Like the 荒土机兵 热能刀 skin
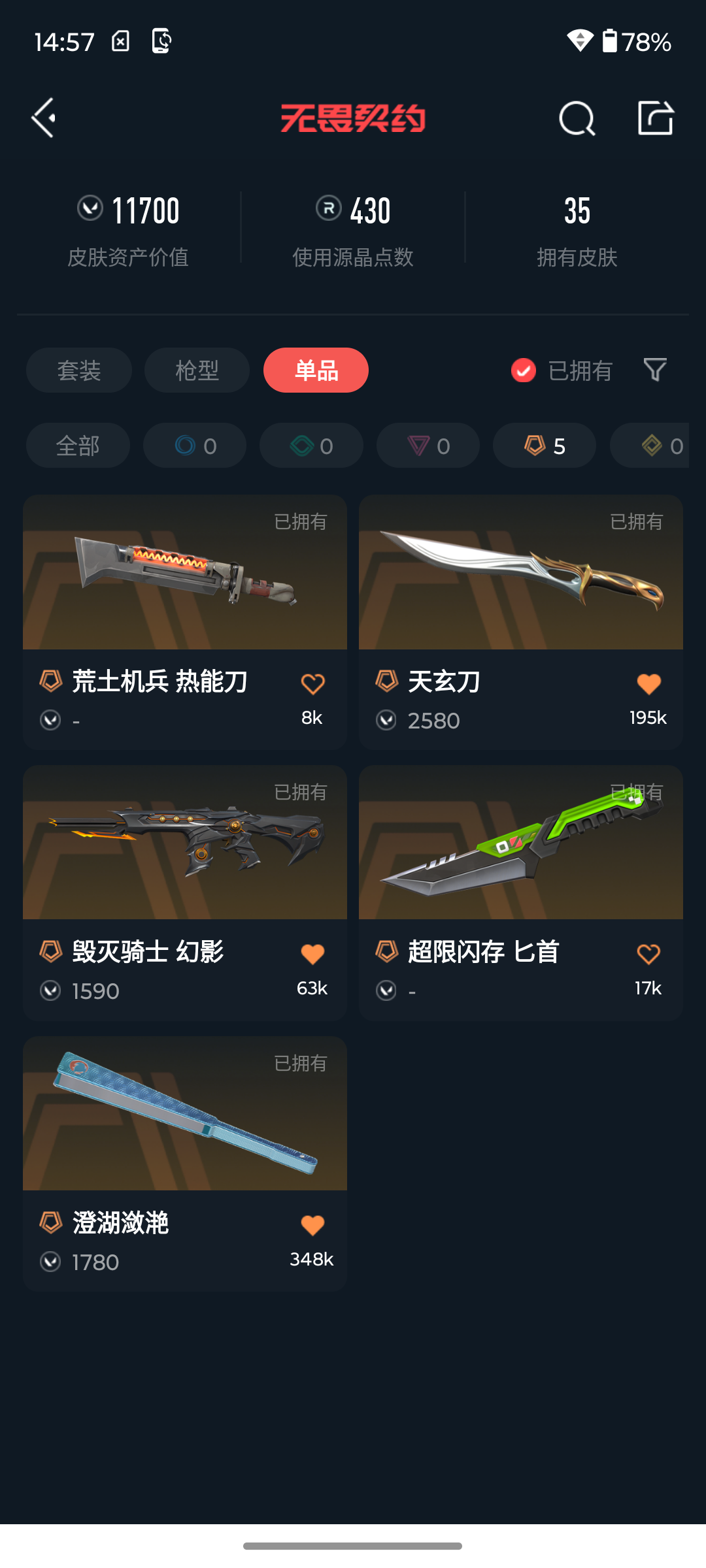Viewport: 706px width, 1568px height. pos(312,684)
